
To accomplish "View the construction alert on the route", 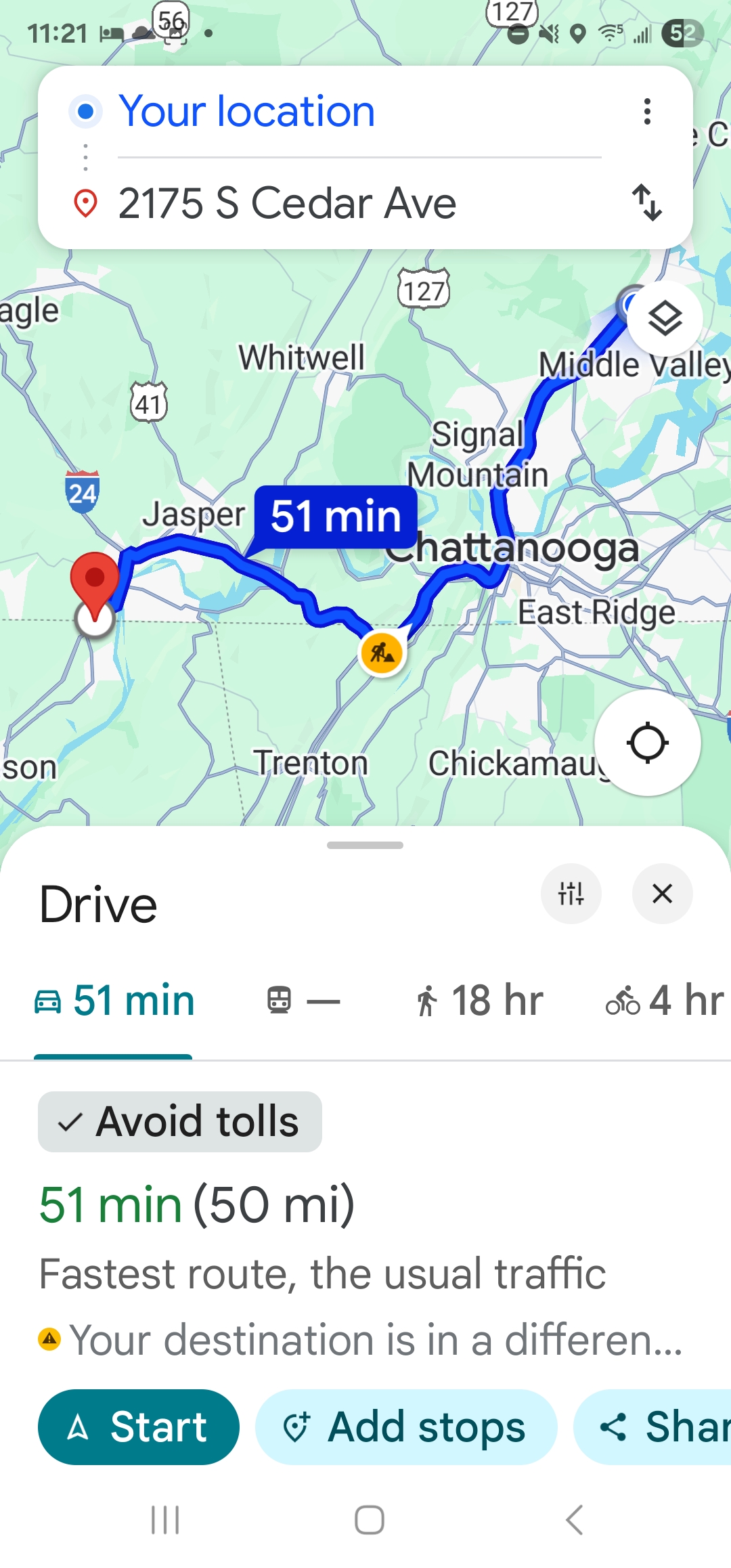I will (382, 653).
